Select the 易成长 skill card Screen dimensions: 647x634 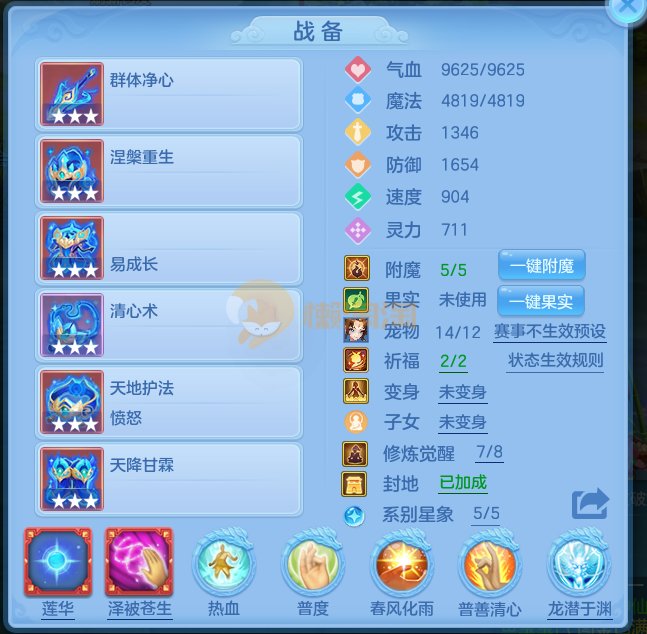(169, 248)
